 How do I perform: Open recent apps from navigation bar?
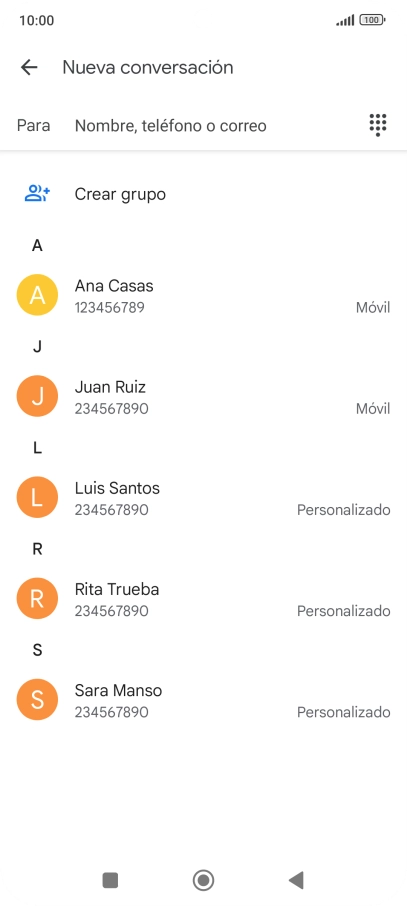[x=110, y=881]
